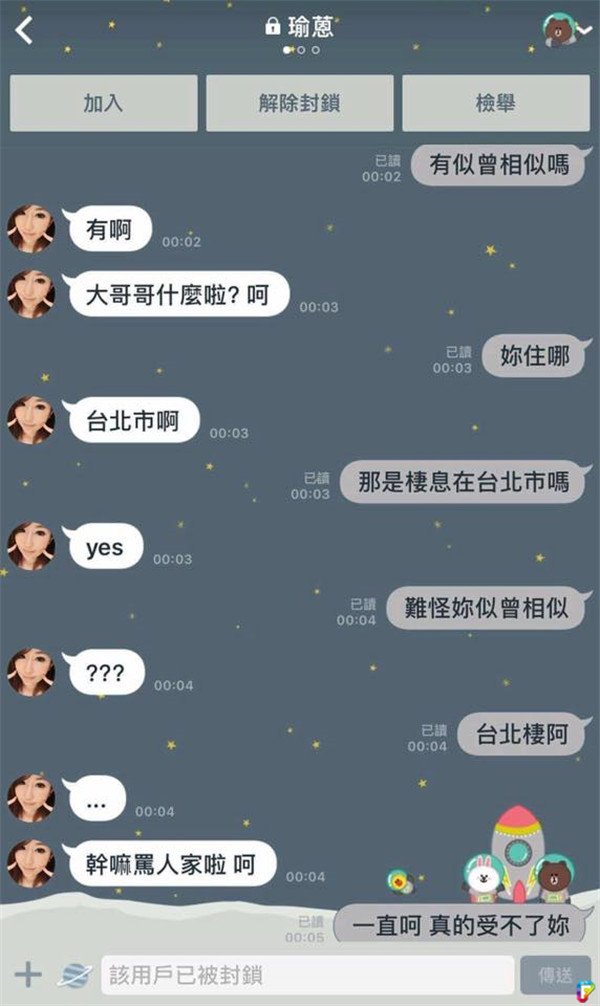Open the plus attachment menu

click(x=29, y=974)
